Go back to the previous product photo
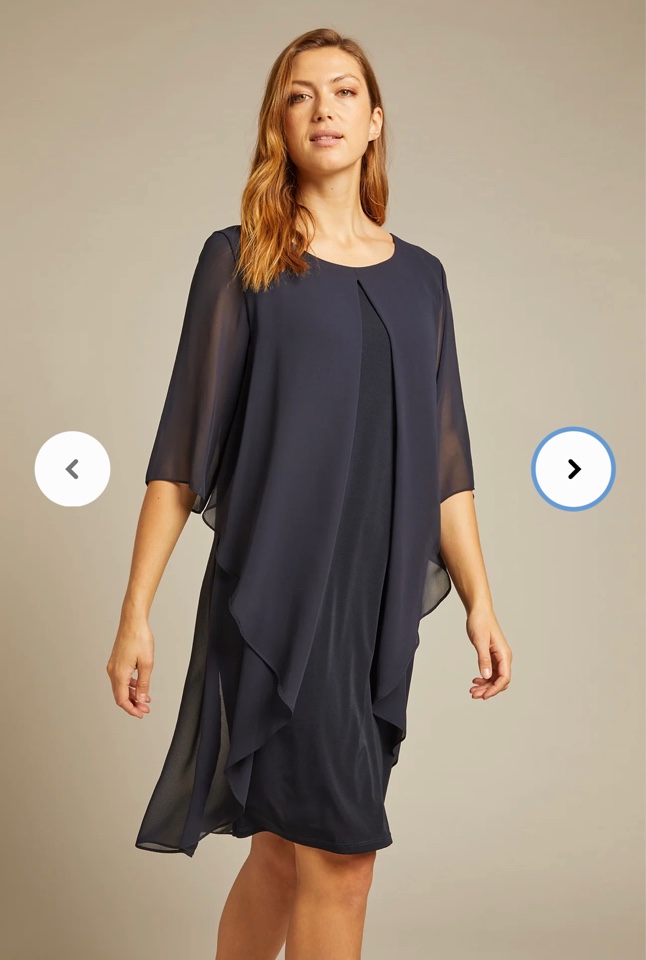 coord(72,469)
